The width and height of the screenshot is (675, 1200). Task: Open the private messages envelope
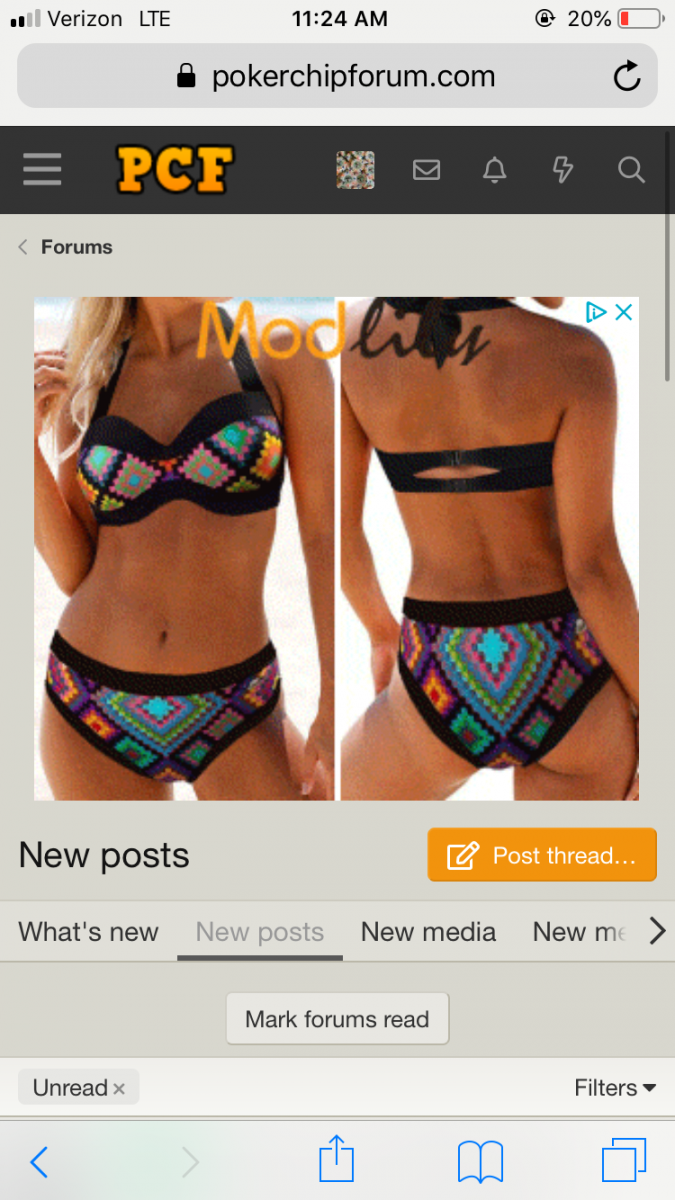tap(426, 170)
